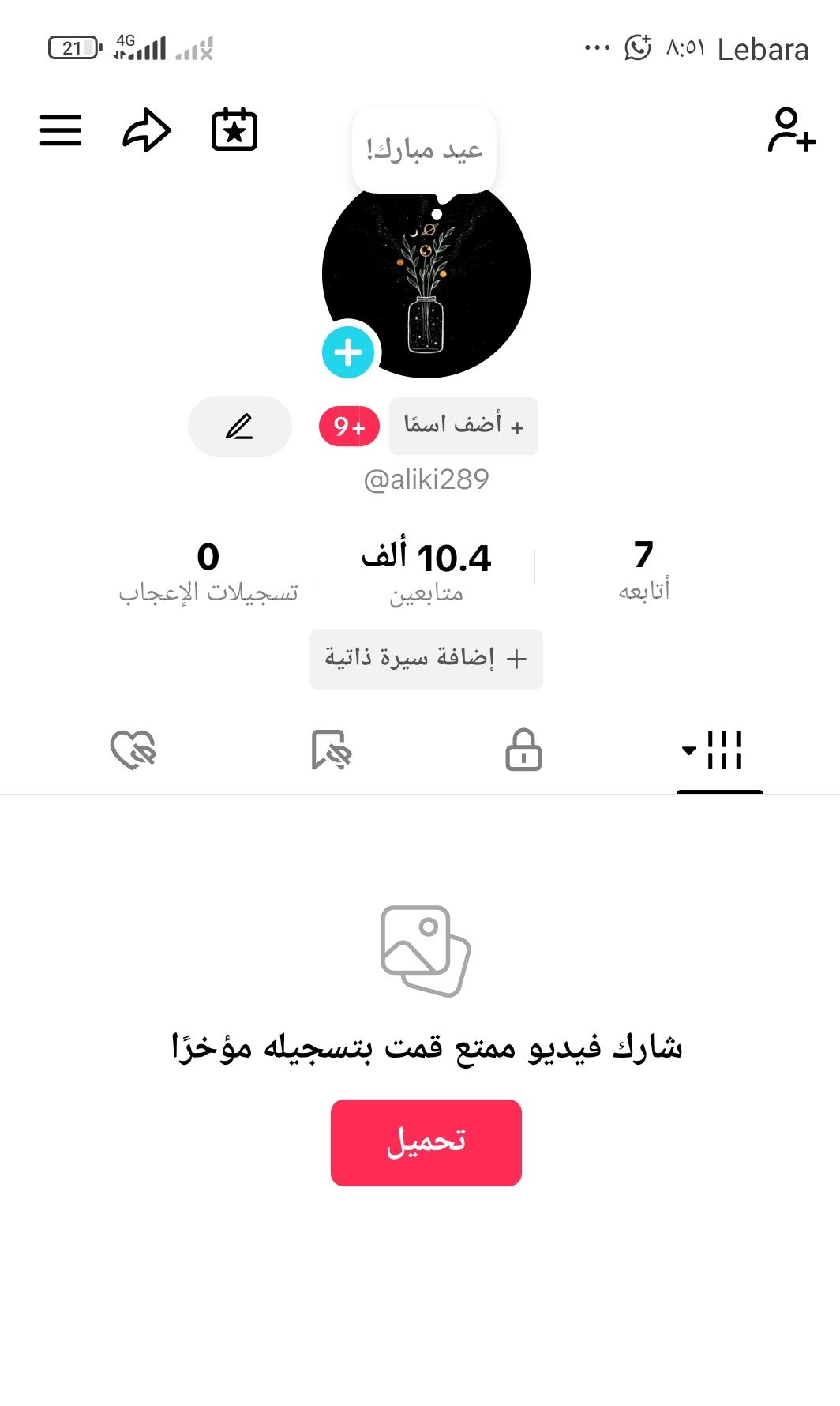Open the edit profile pencil icon
The height and width of the screenshot is (1406, 840).
(239, 427)
